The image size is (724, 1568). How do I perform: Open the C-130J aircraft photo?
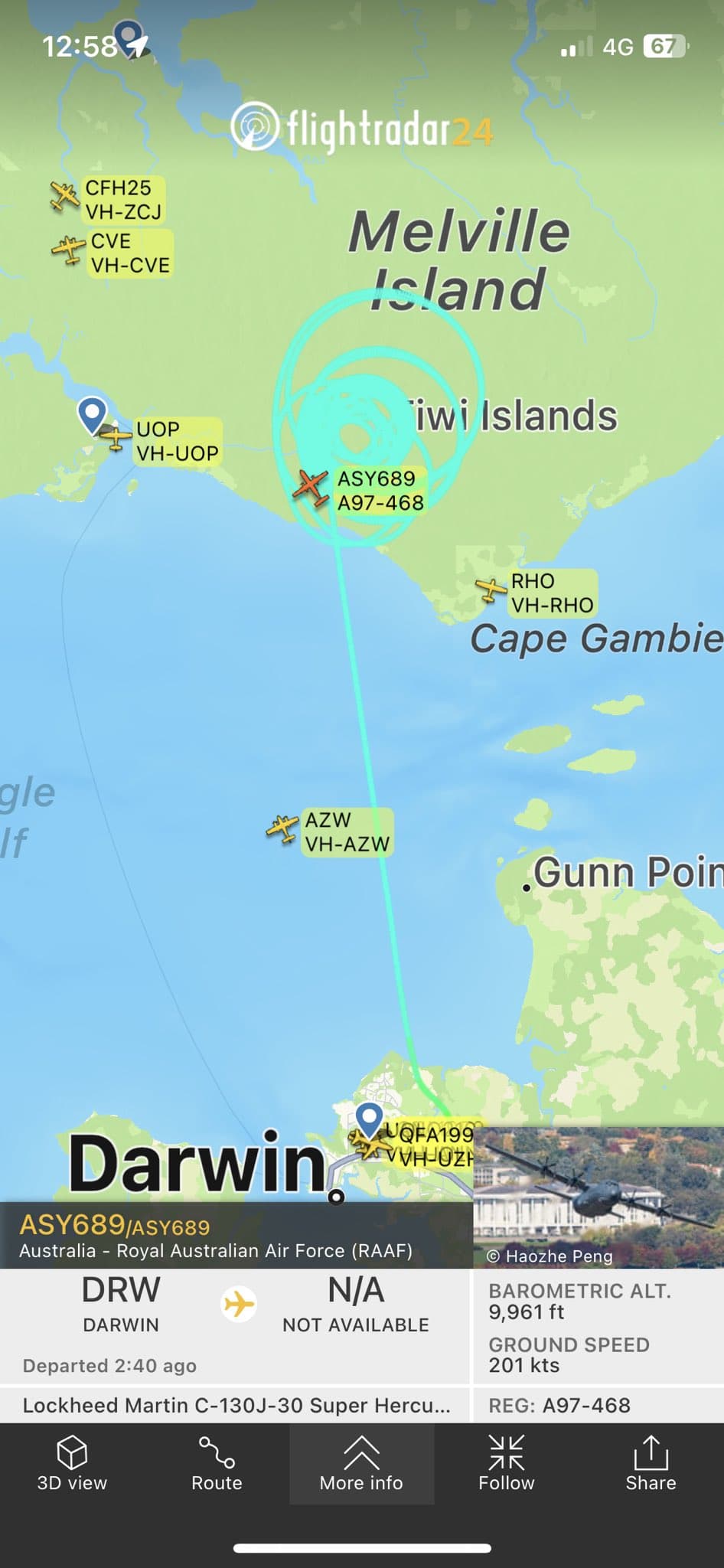click(x=598, y=1197)
